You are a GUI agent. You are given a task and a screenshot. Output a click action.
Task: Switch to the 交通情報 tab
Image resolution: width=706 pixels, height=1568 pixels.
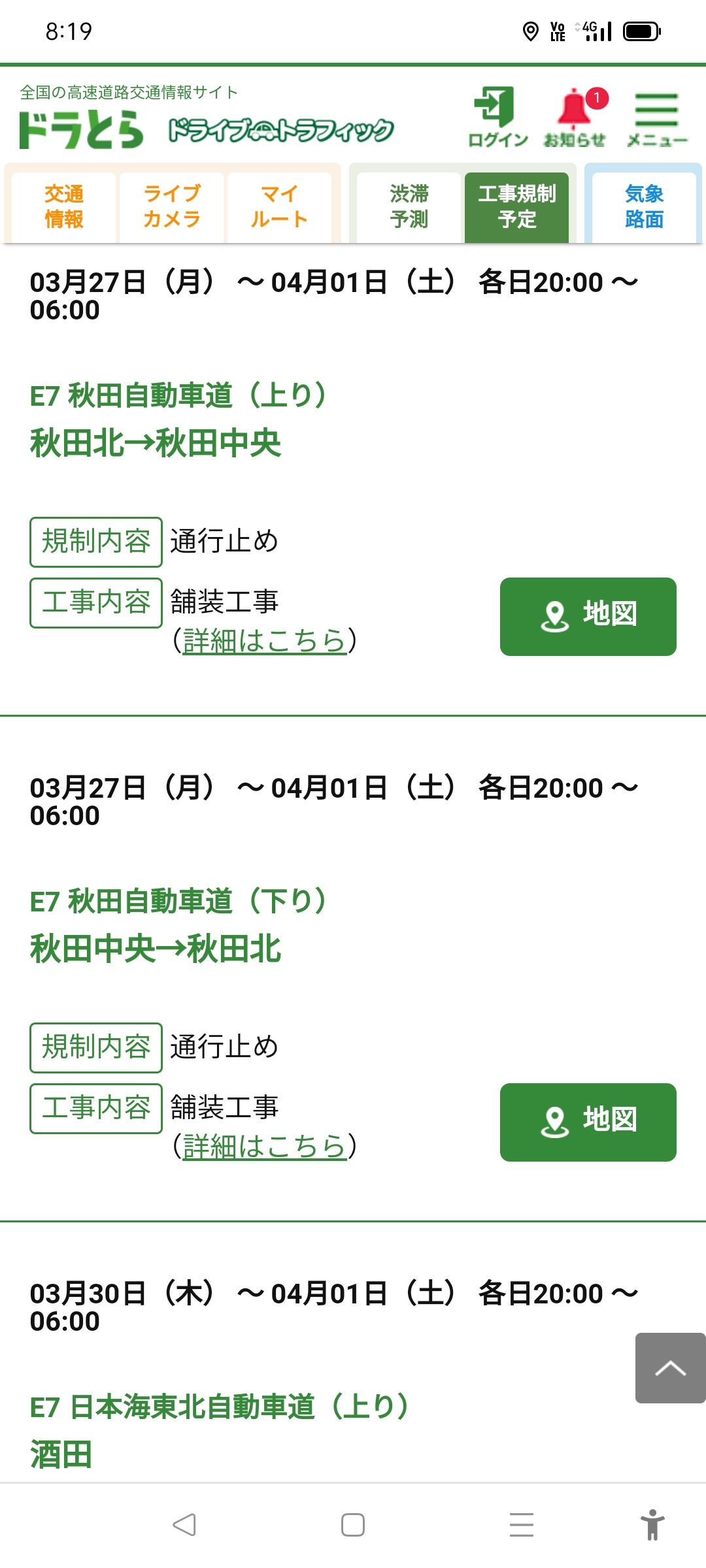click(63, 206)
